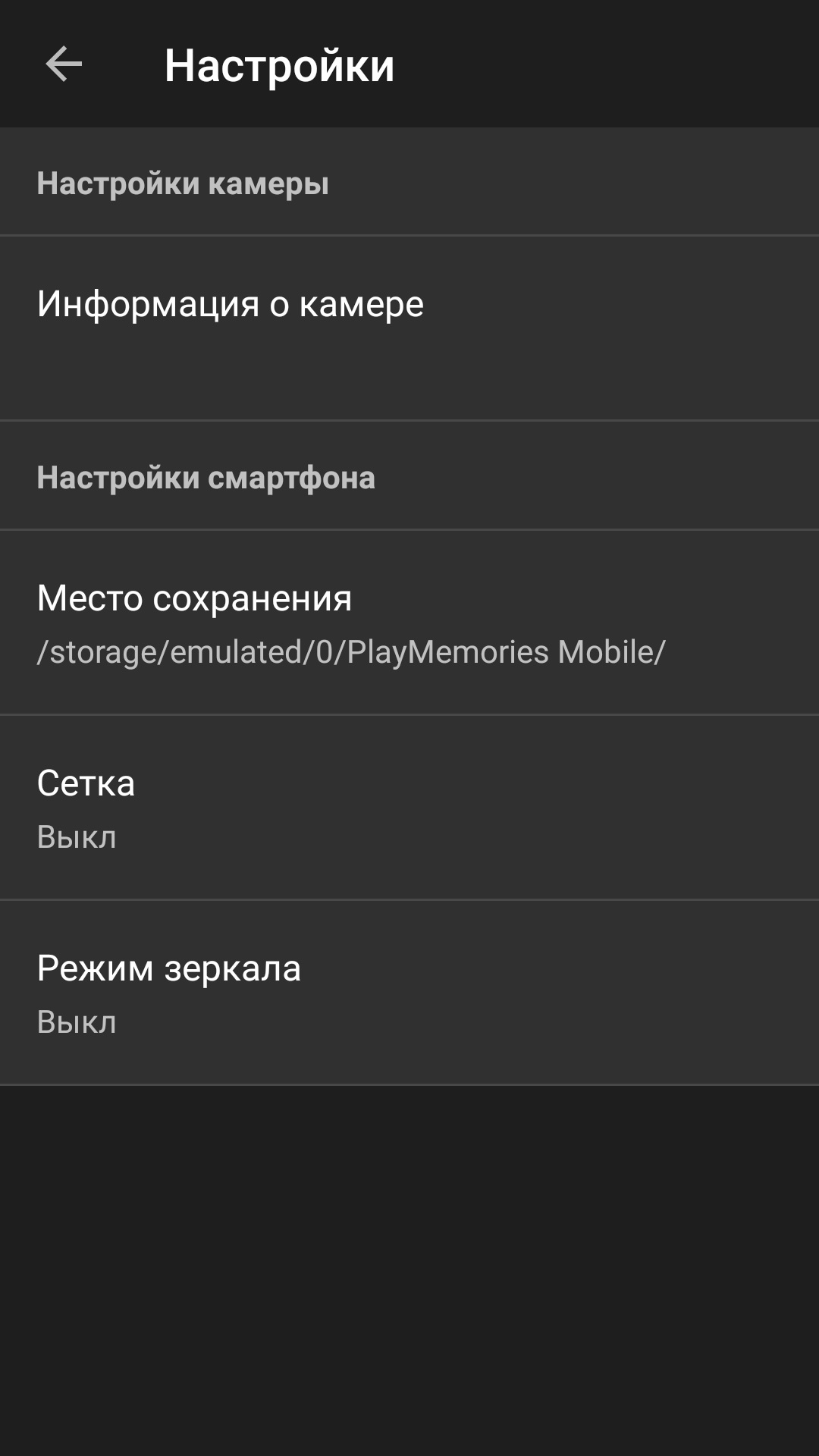Open Режим зеркала setting
Image resolution: width=819 pixels, height=1456 pixels.
pyautogui.click(x=409, y=992)
